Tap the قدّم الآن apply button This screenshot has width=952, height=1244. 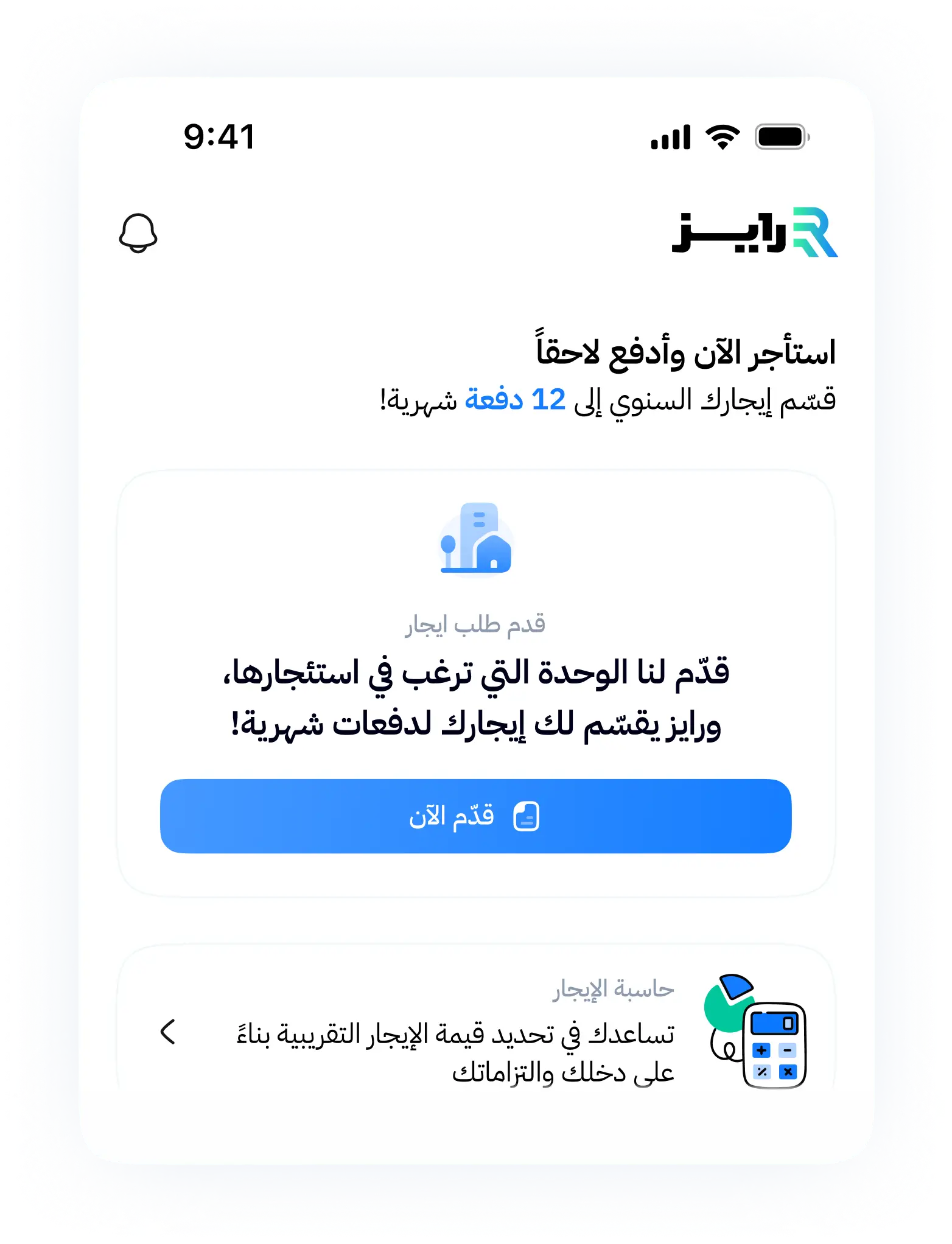click(475, 816)
